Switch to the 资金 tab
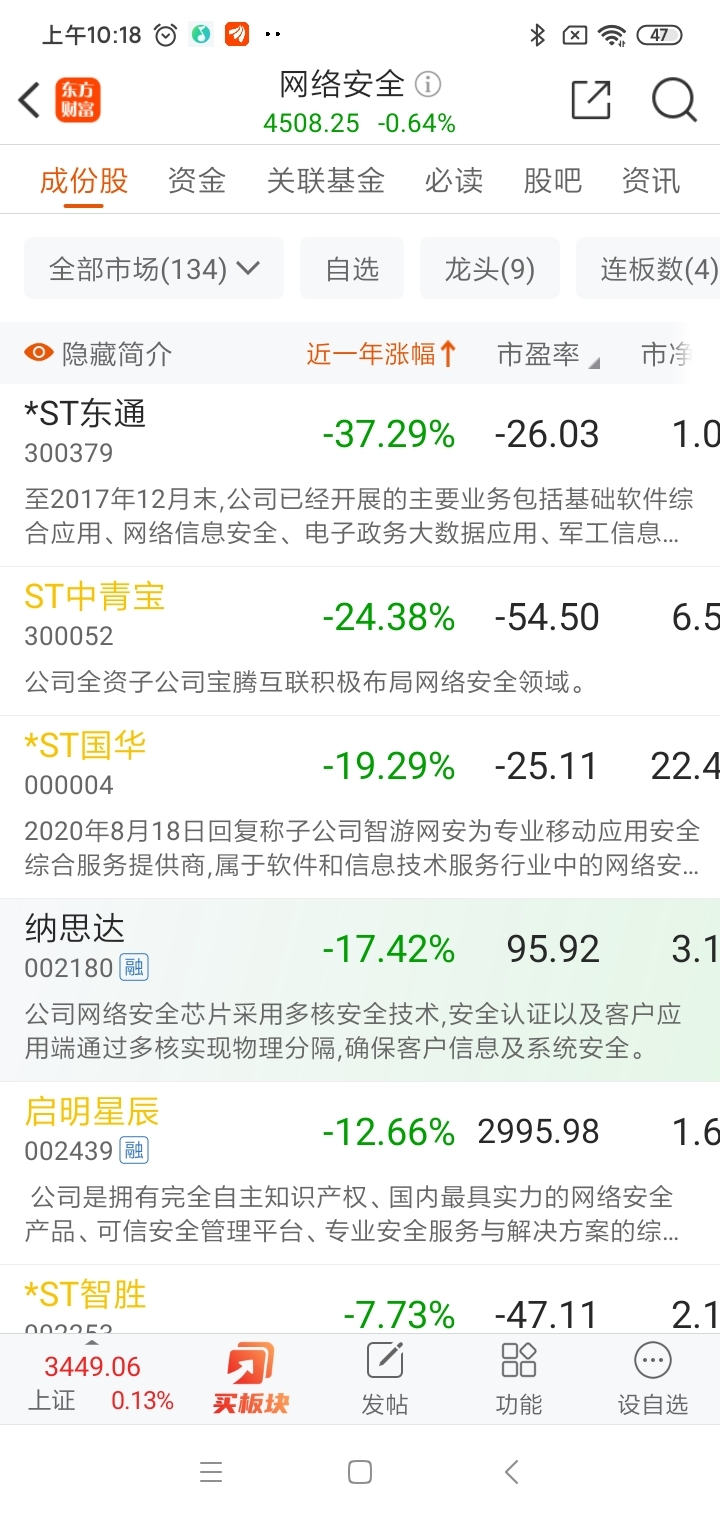The width and height of the screenshot is (720, 1520). coord(196,181)
